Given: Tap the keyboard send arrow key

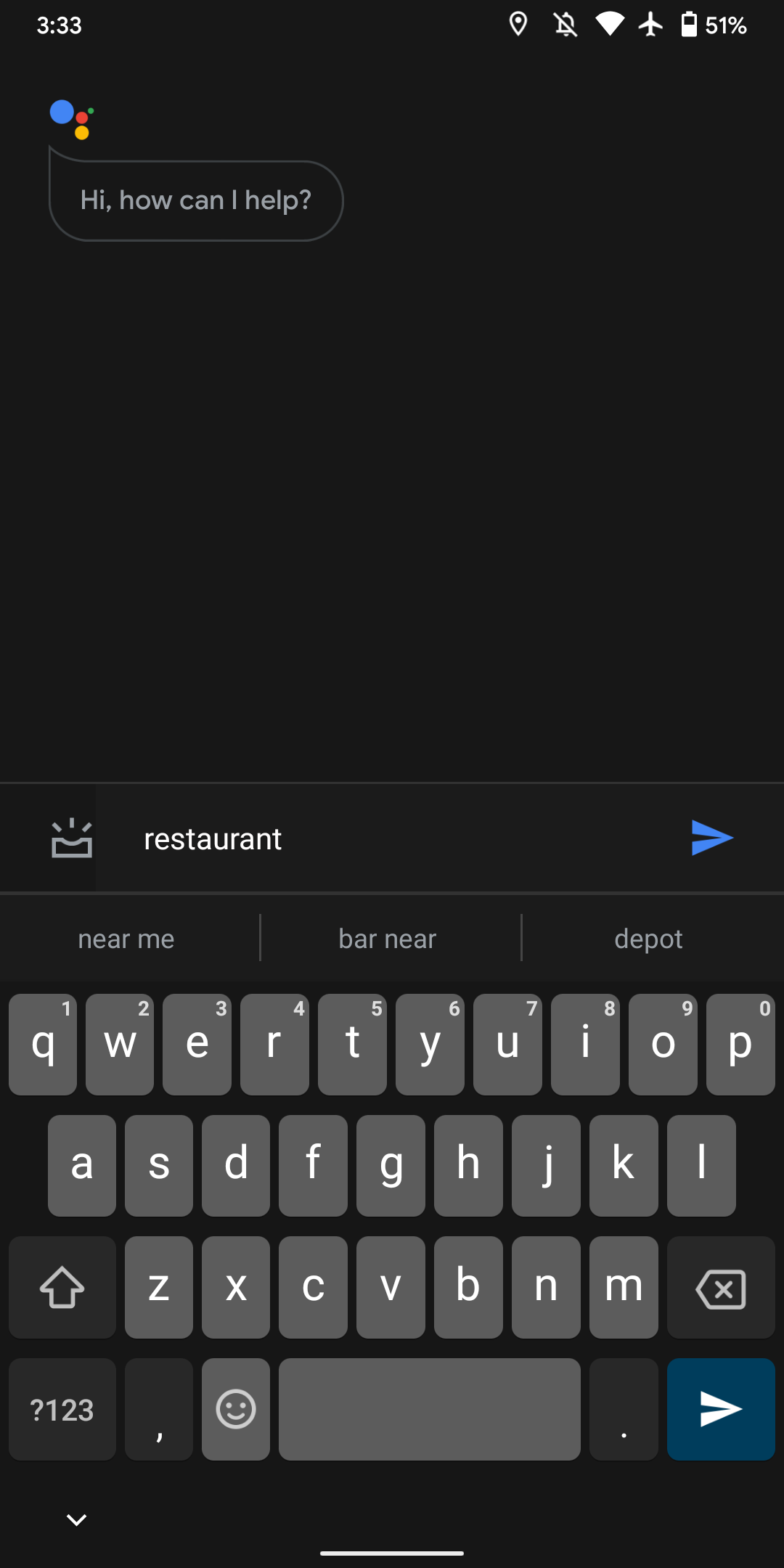Looking at the screenshot, I should (721, 1409).
